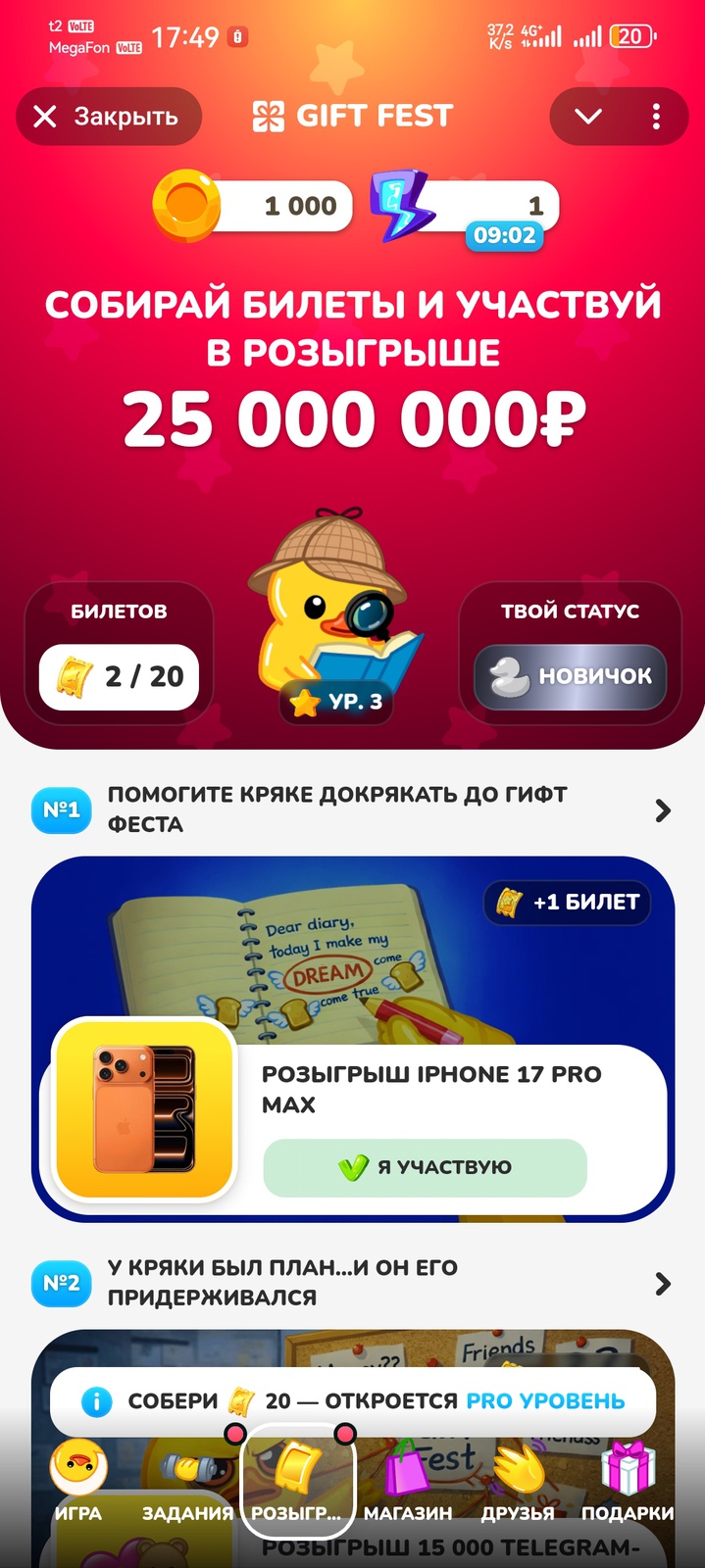This screenshot has height=1568, width=705.
Task: Collapse the mini app with the down chevron
Action: tap(588, 117)
